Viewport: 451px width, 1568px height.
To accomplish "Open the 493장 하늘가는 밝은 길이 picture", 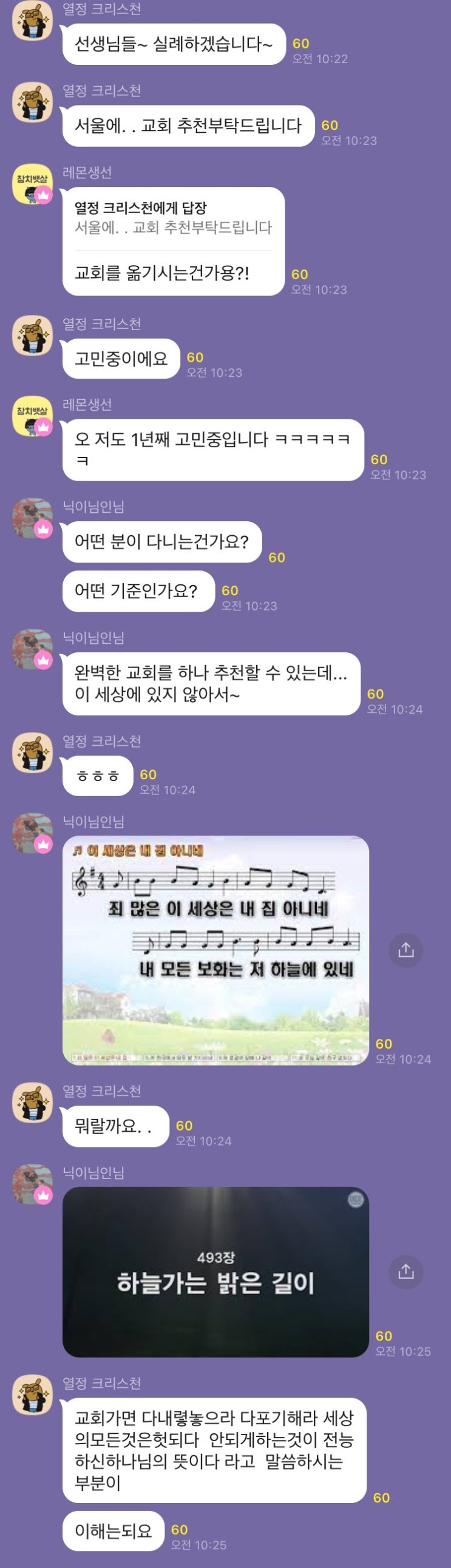I will point(215,1271).
